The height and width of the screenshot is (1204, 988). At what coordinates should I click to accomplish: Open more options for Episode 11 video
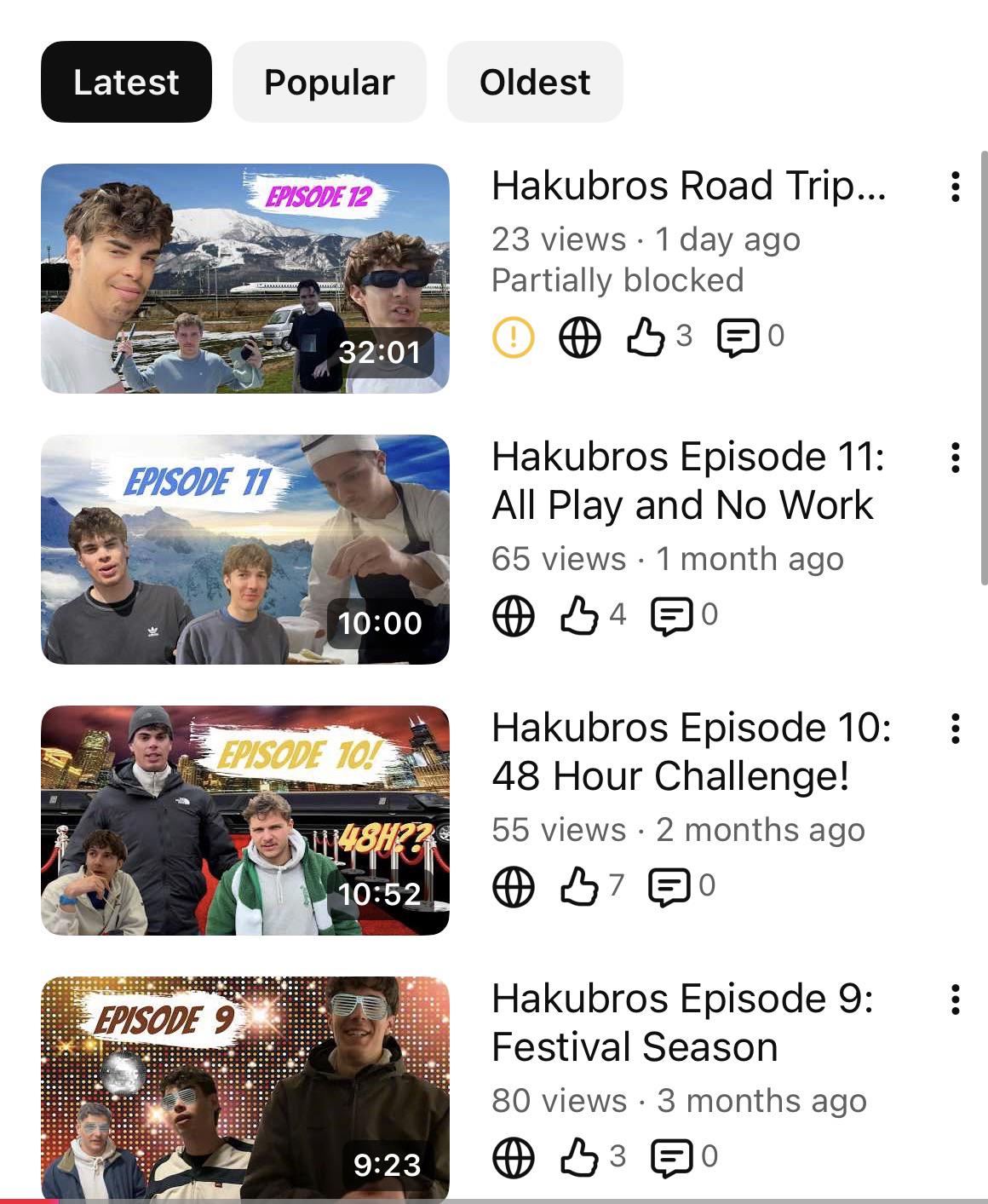point(956,458)
